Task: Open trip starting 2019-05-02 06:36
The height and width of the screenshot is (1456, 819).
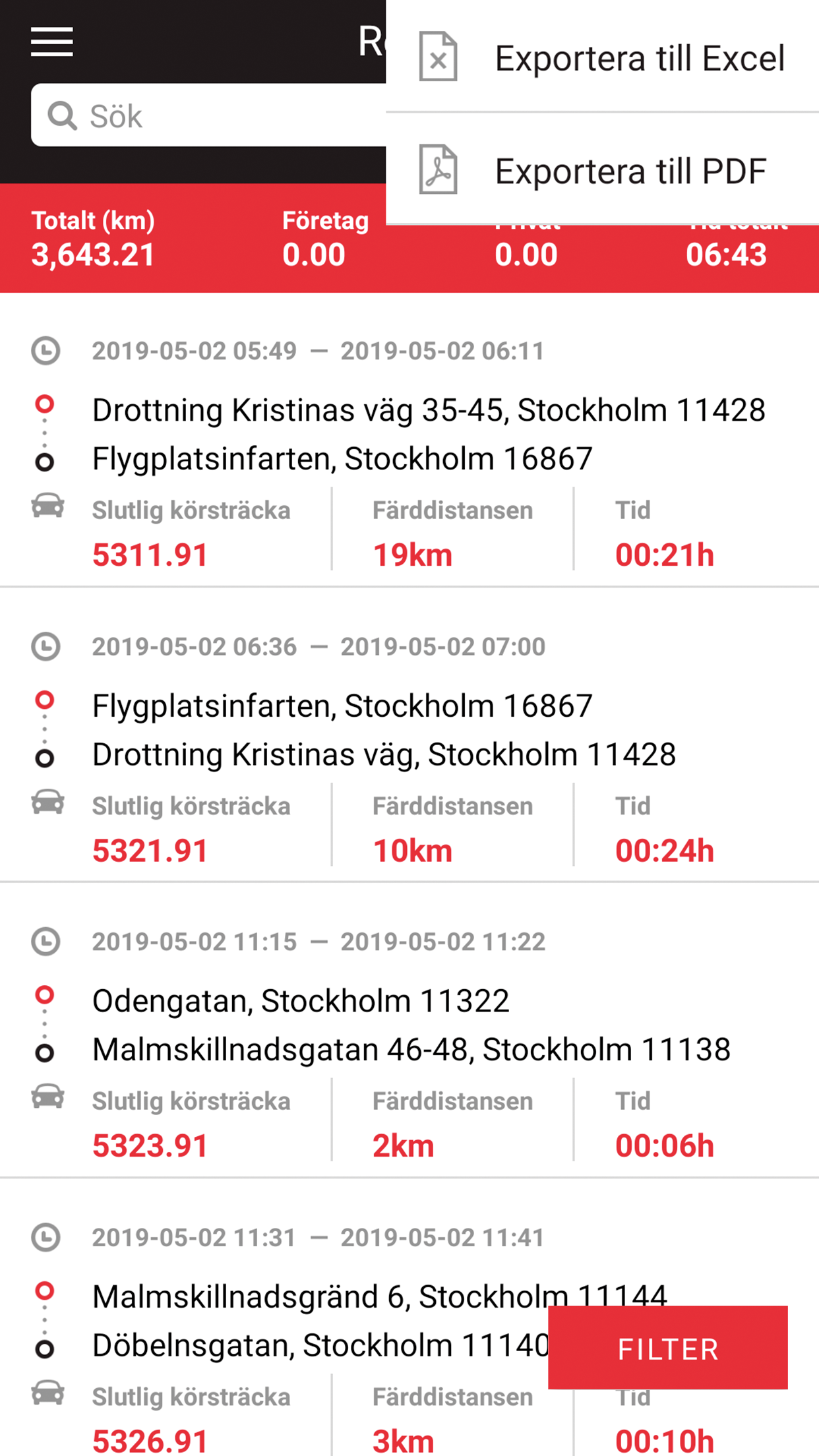Action: click(x=409, y=735)
